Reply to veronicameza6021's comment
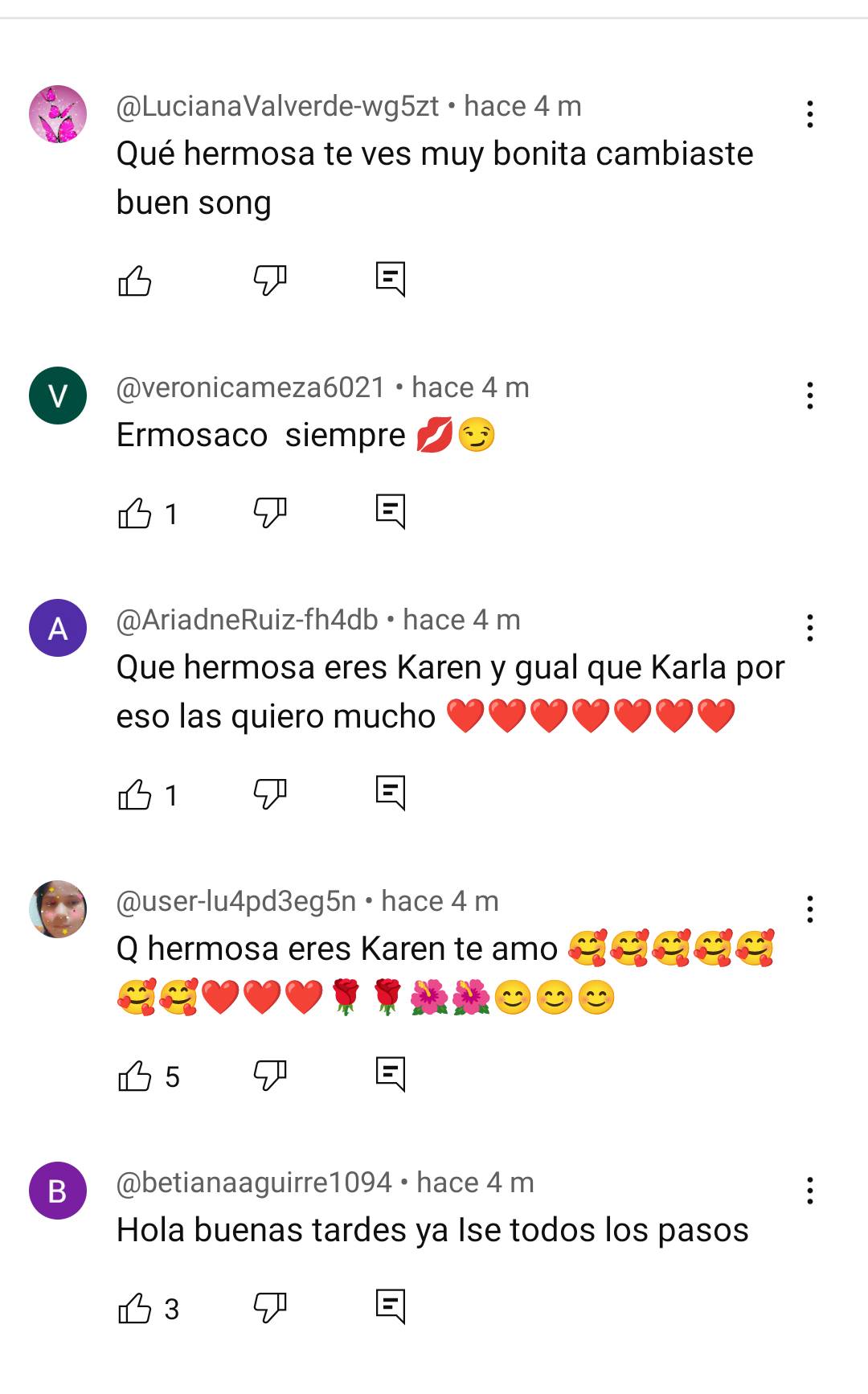 click(391, 511)
